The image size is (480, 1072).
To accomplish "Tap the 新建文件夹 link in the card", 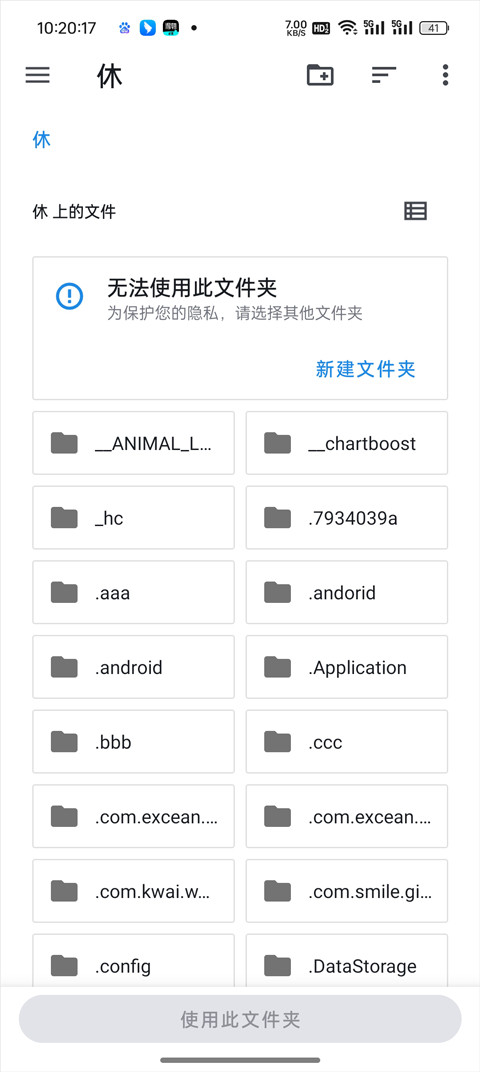I will 365,369.
